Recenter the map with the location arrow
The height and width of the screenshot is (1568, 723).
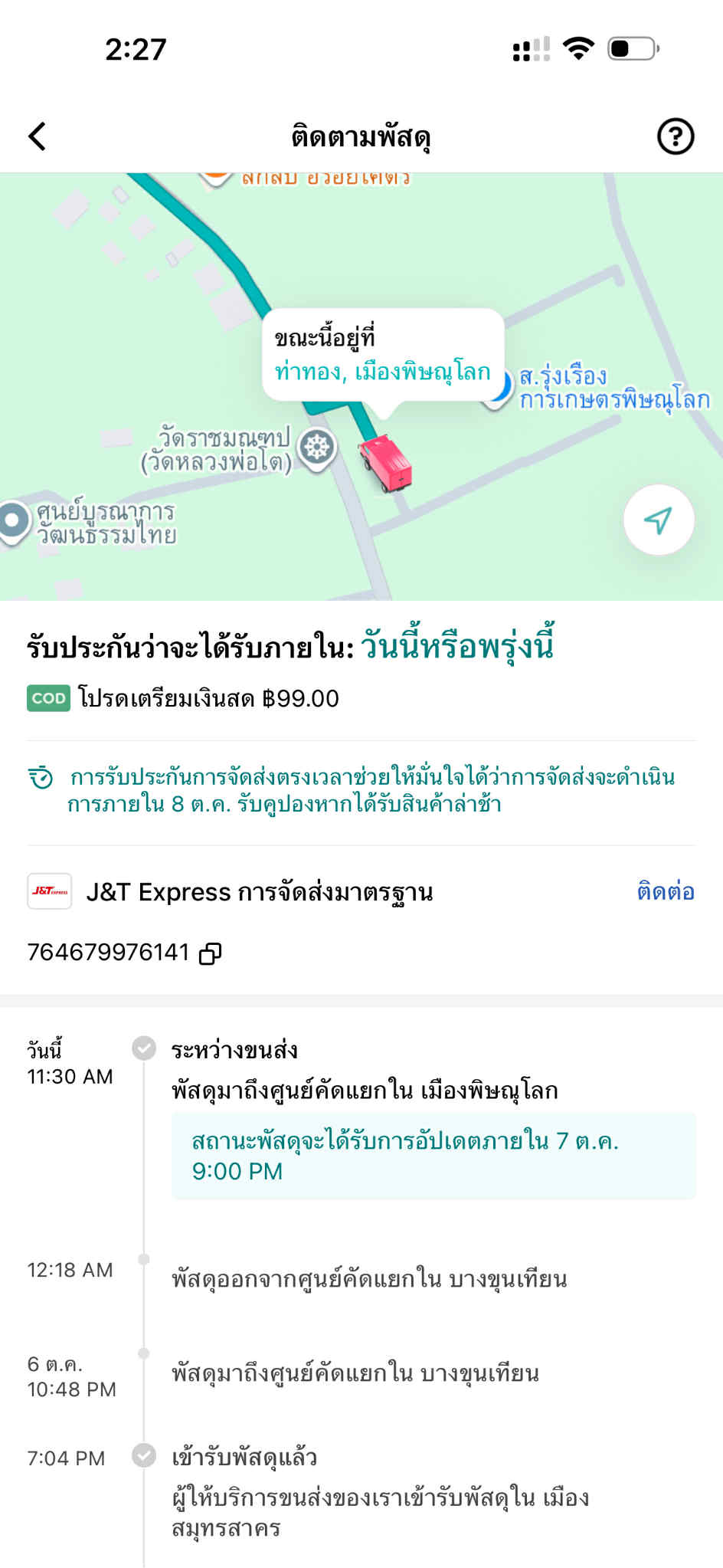point(659,520)
